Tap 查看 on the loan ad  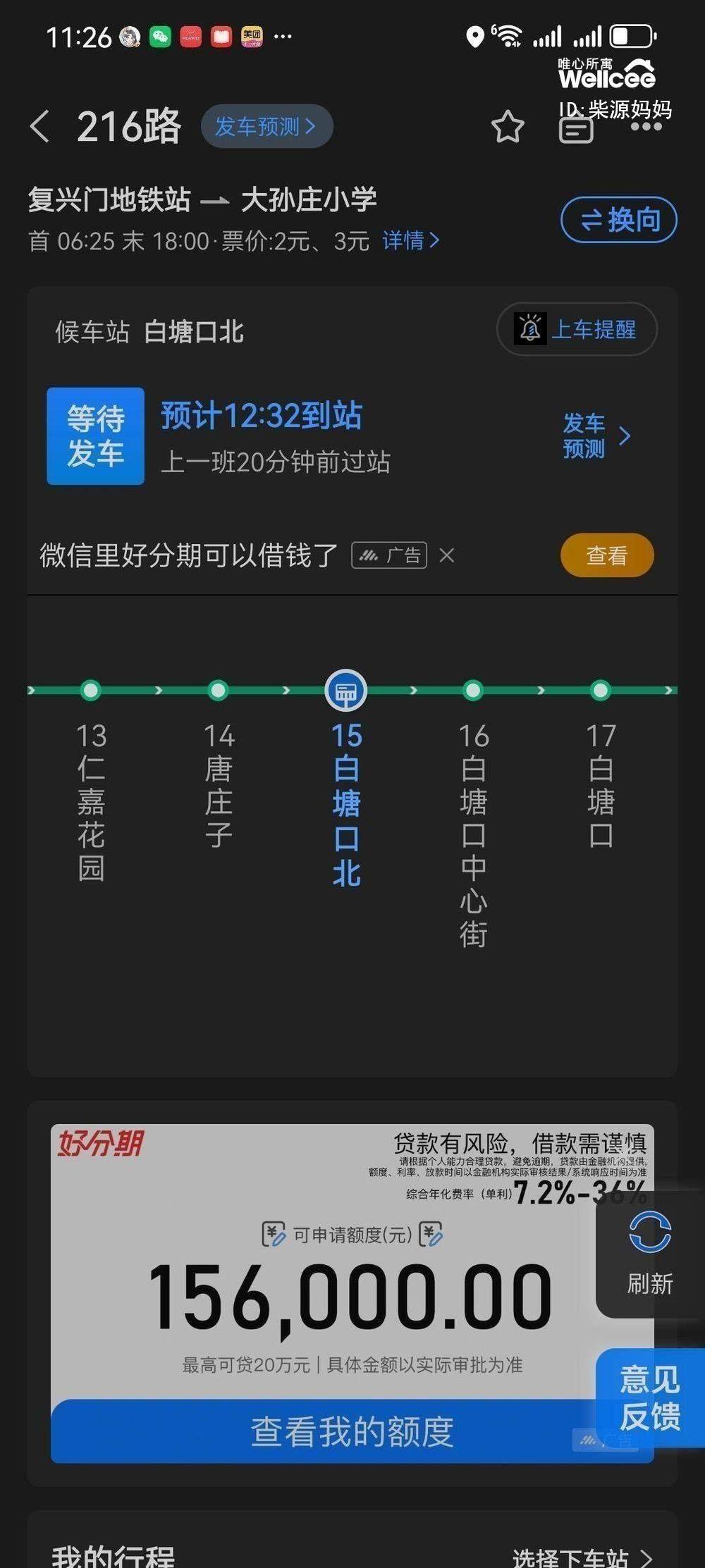(x=606, y=555)
